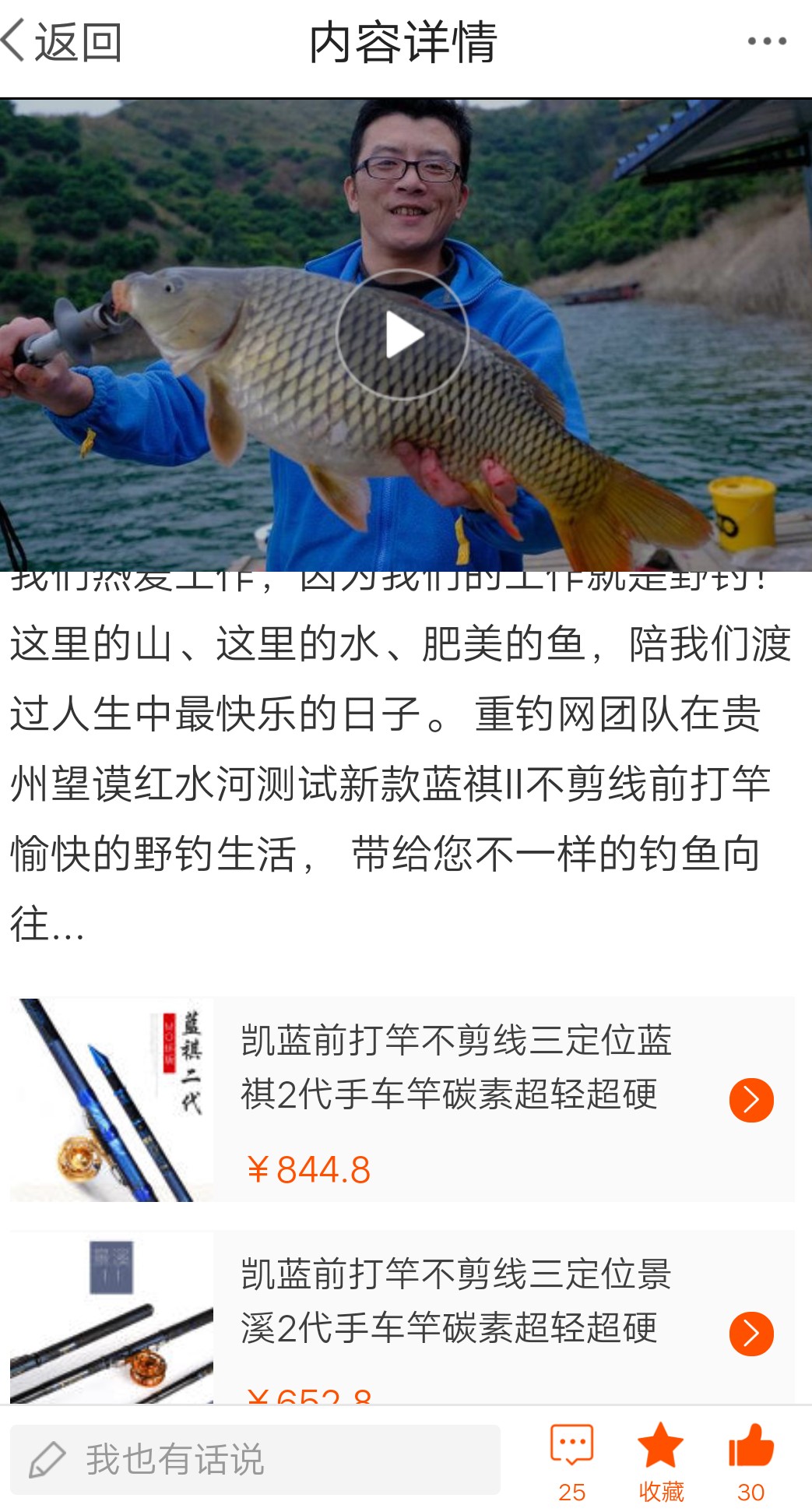The height and width of the screenshot is (1512, 812).
Task: Save this post with the 收藏 star
Action: coord(660,1461)
